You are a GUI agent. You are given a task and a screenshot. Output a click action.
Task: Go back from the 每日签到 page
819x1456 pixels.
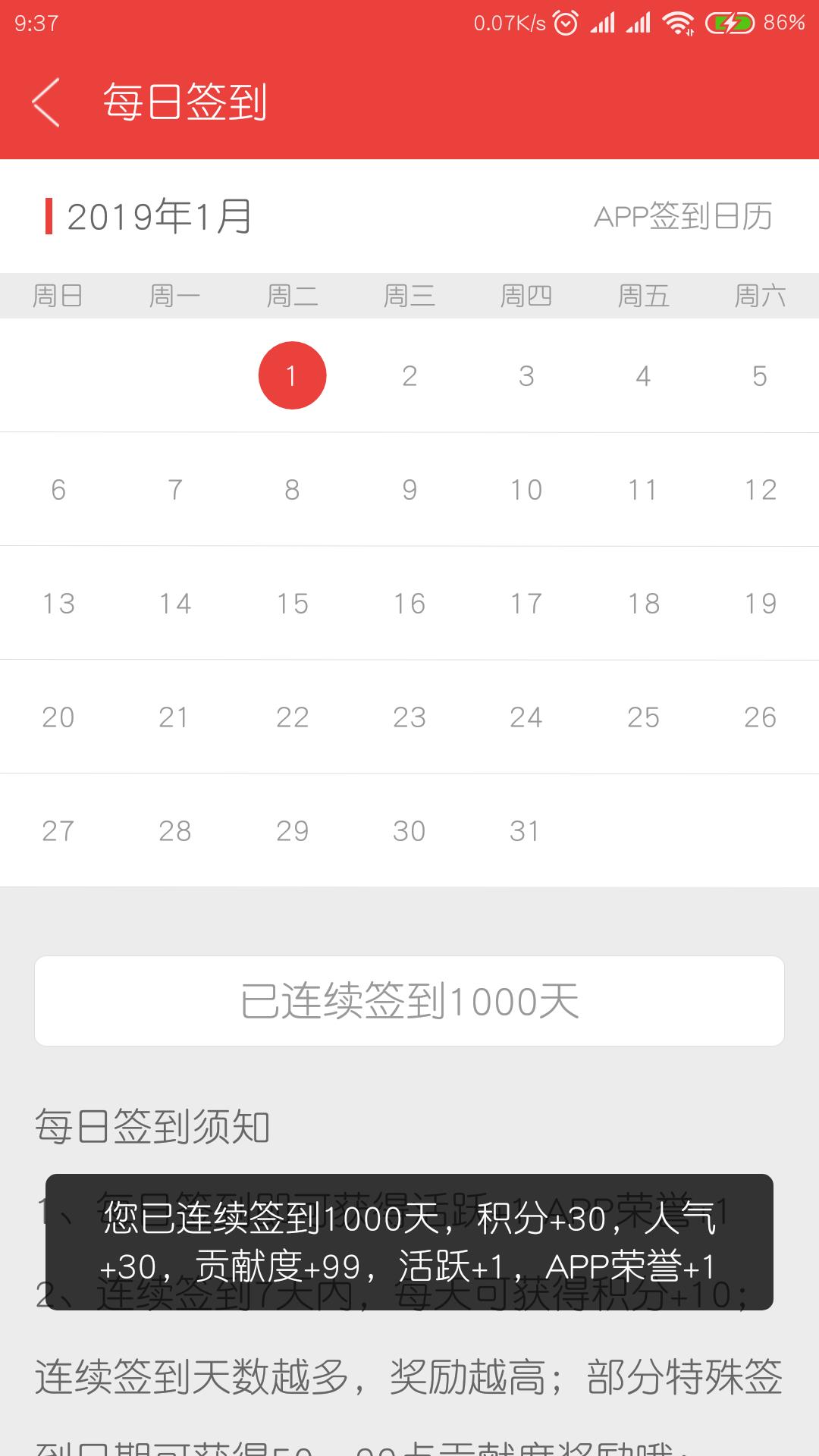tap(45, 102)
